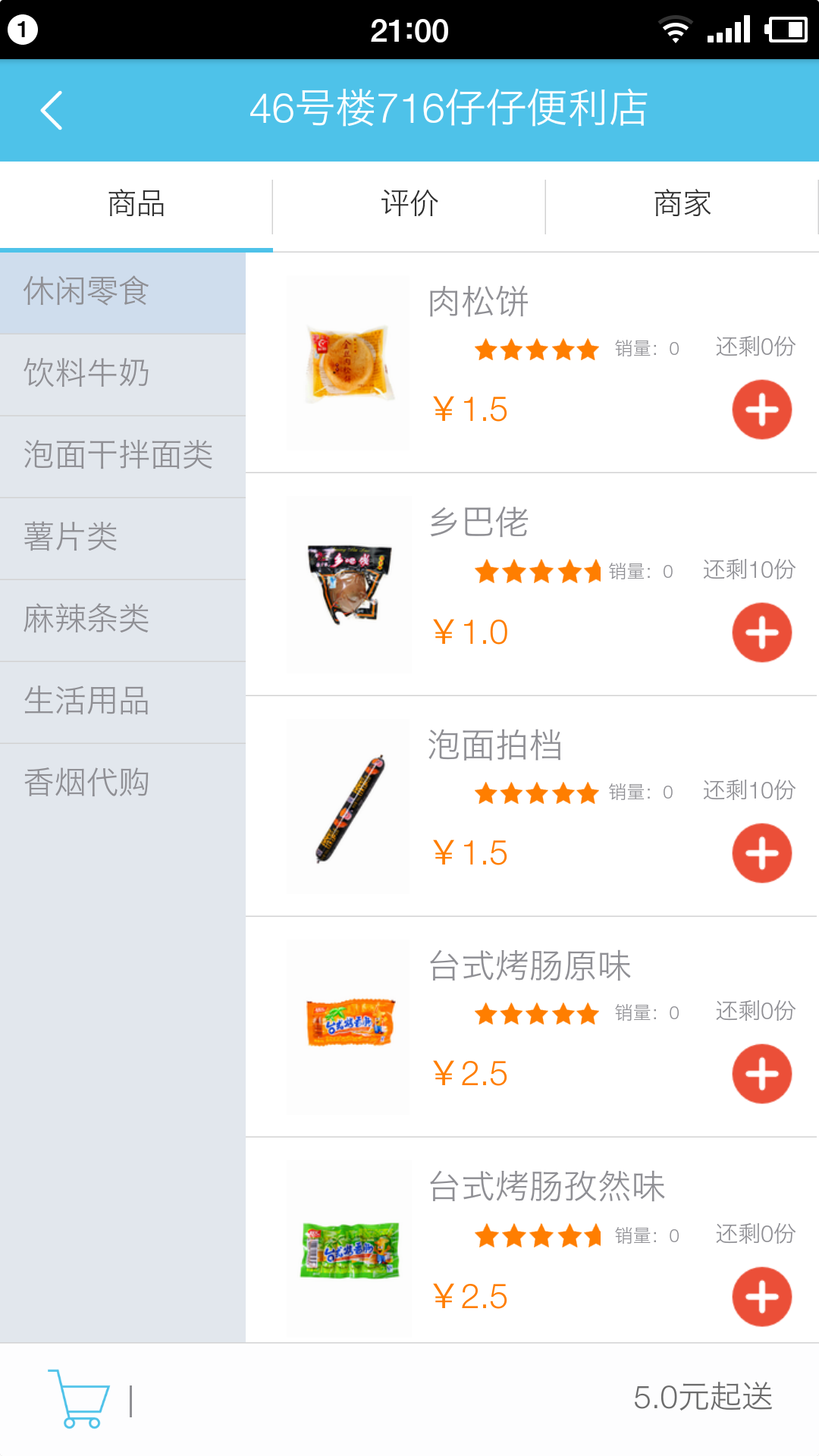
Task: Add 台式烤肠原味 to the cart
Action: tap(762, 1074)
